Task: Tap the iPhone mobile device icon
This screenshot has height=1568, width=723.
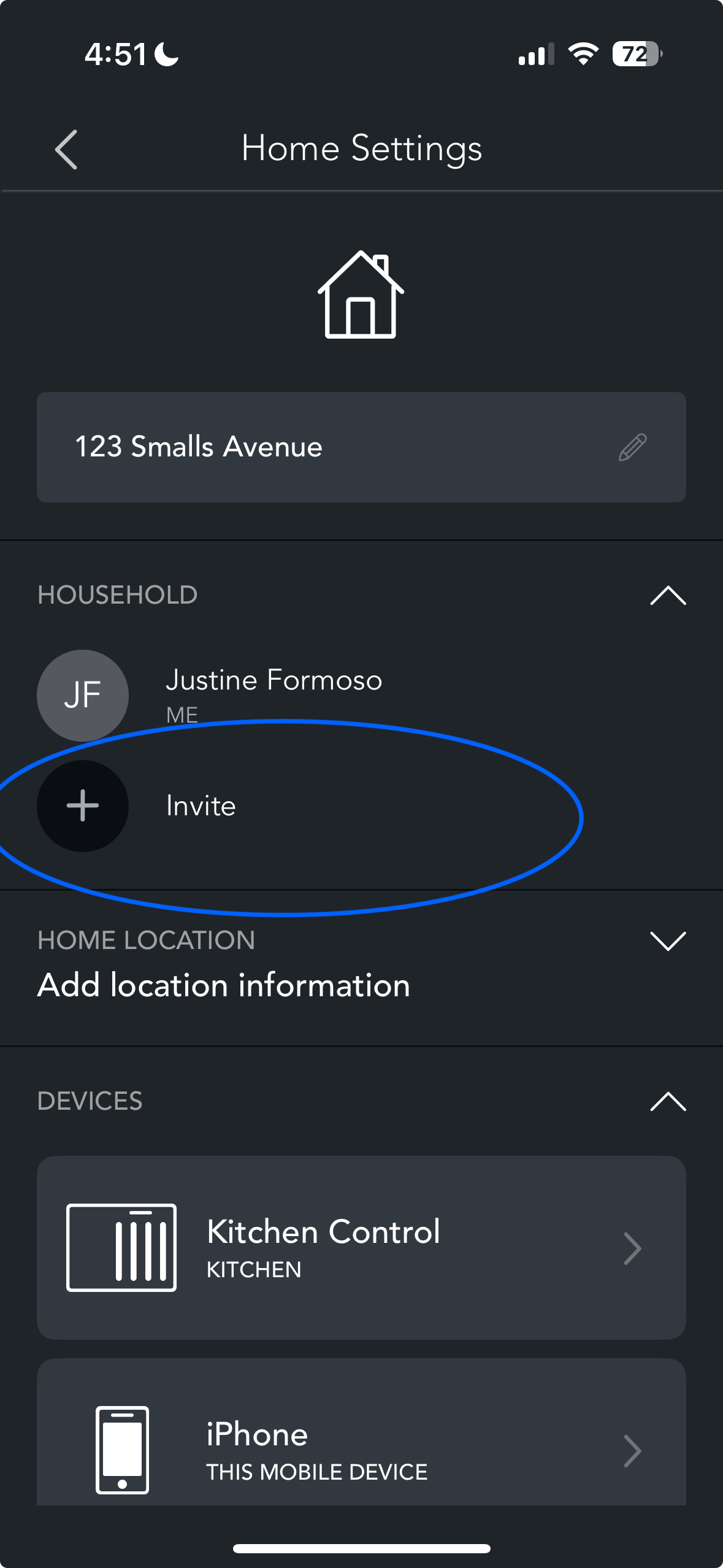Action: coord(122,1450)
